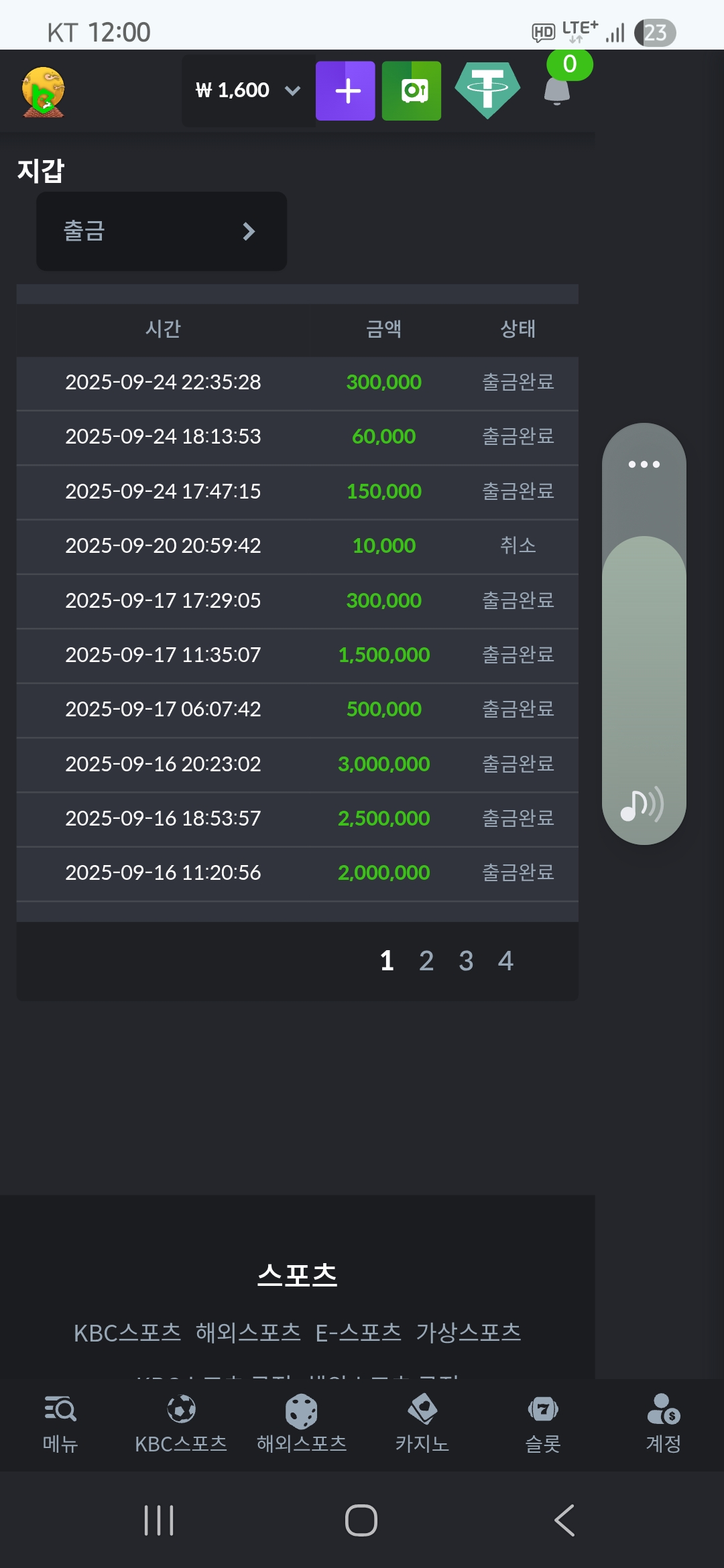
Task: Open the profile avatar icon
Action: coord(43,92)
